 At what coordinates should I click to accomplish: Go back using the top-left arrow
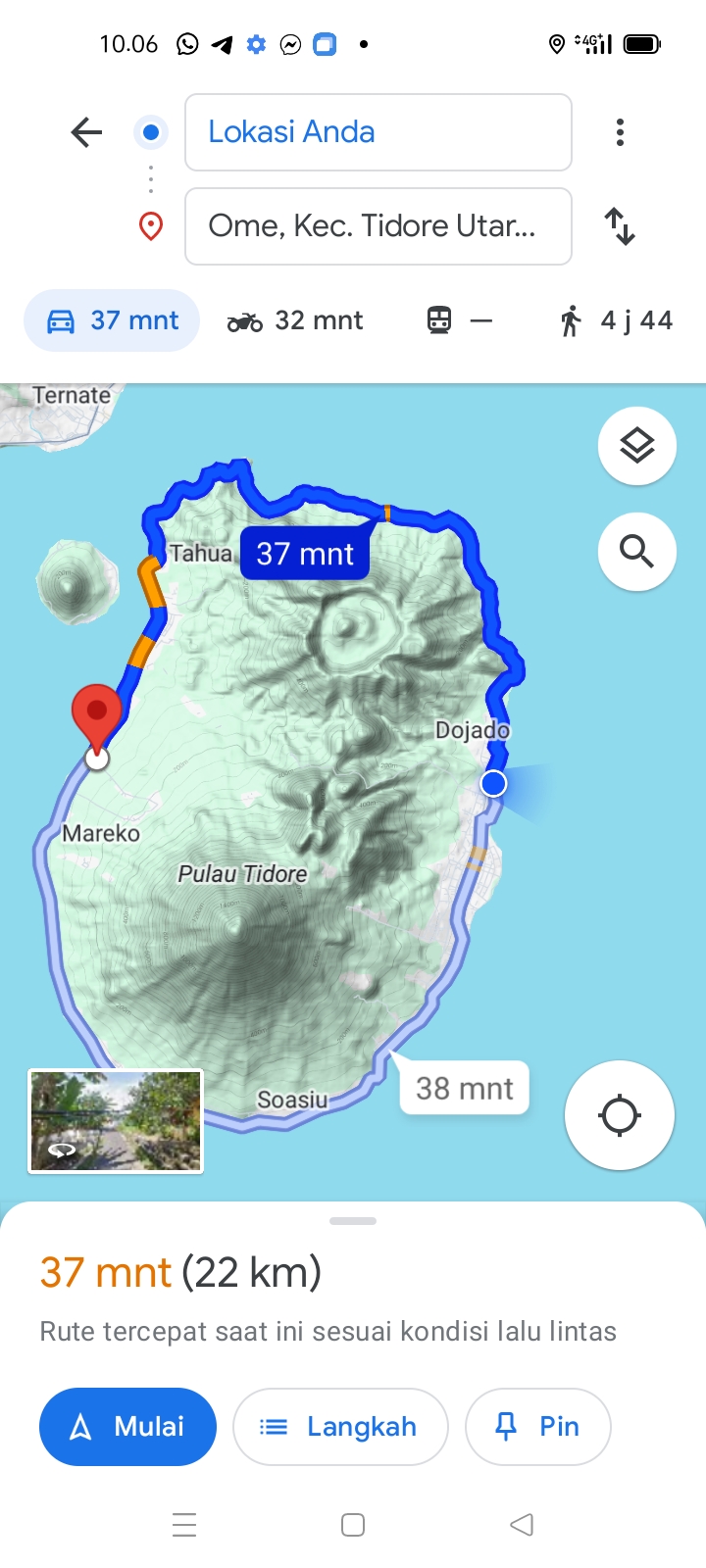click(86, 132)
